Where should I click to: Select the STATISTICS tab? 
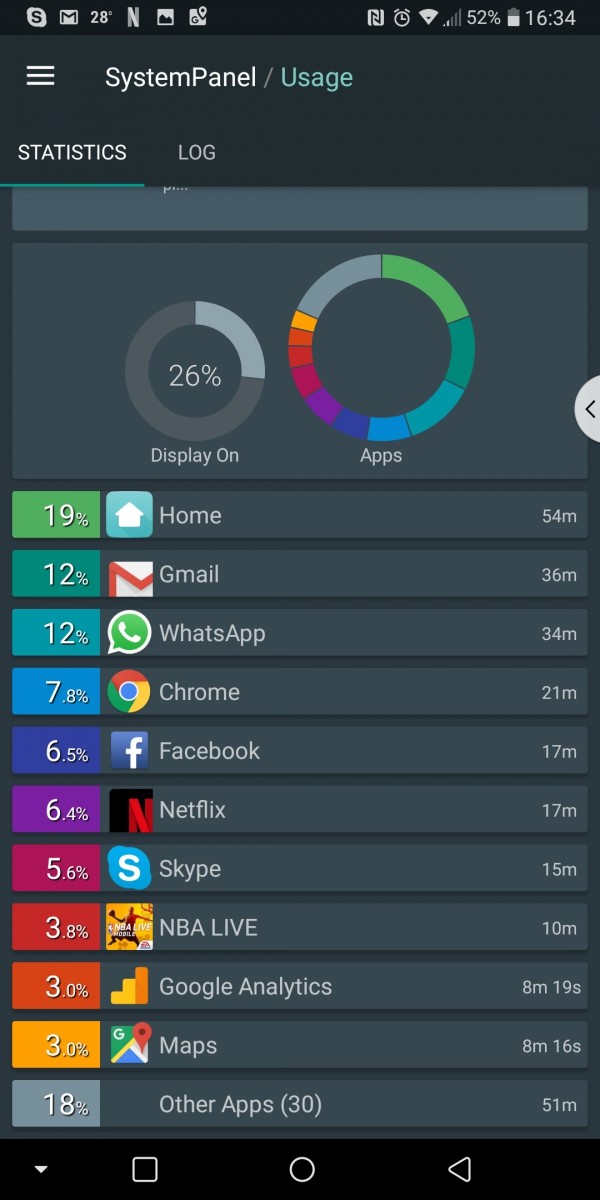point(72,153)
